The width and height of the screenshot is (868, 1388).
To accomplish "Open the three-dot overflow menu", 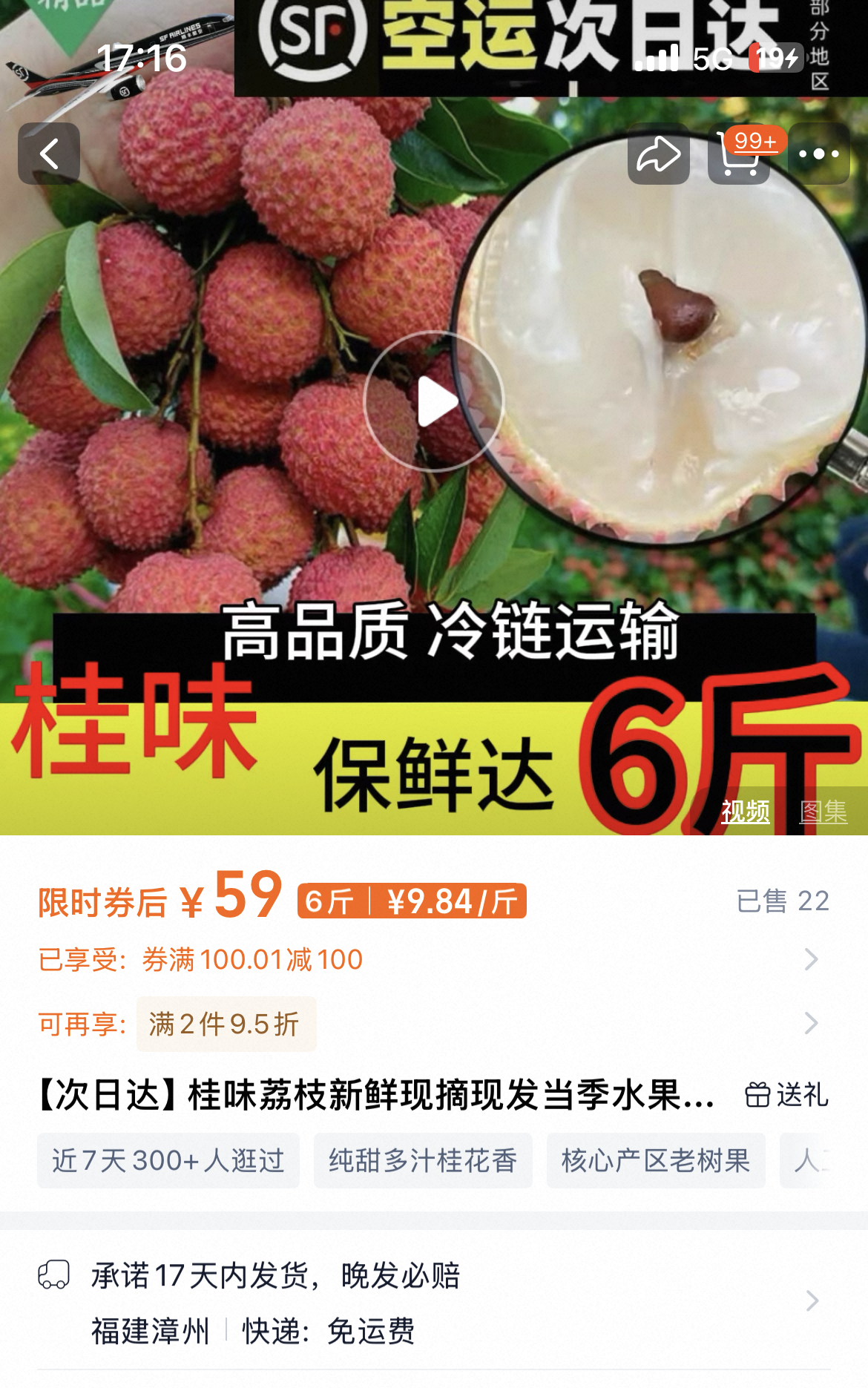I will 818,154.
